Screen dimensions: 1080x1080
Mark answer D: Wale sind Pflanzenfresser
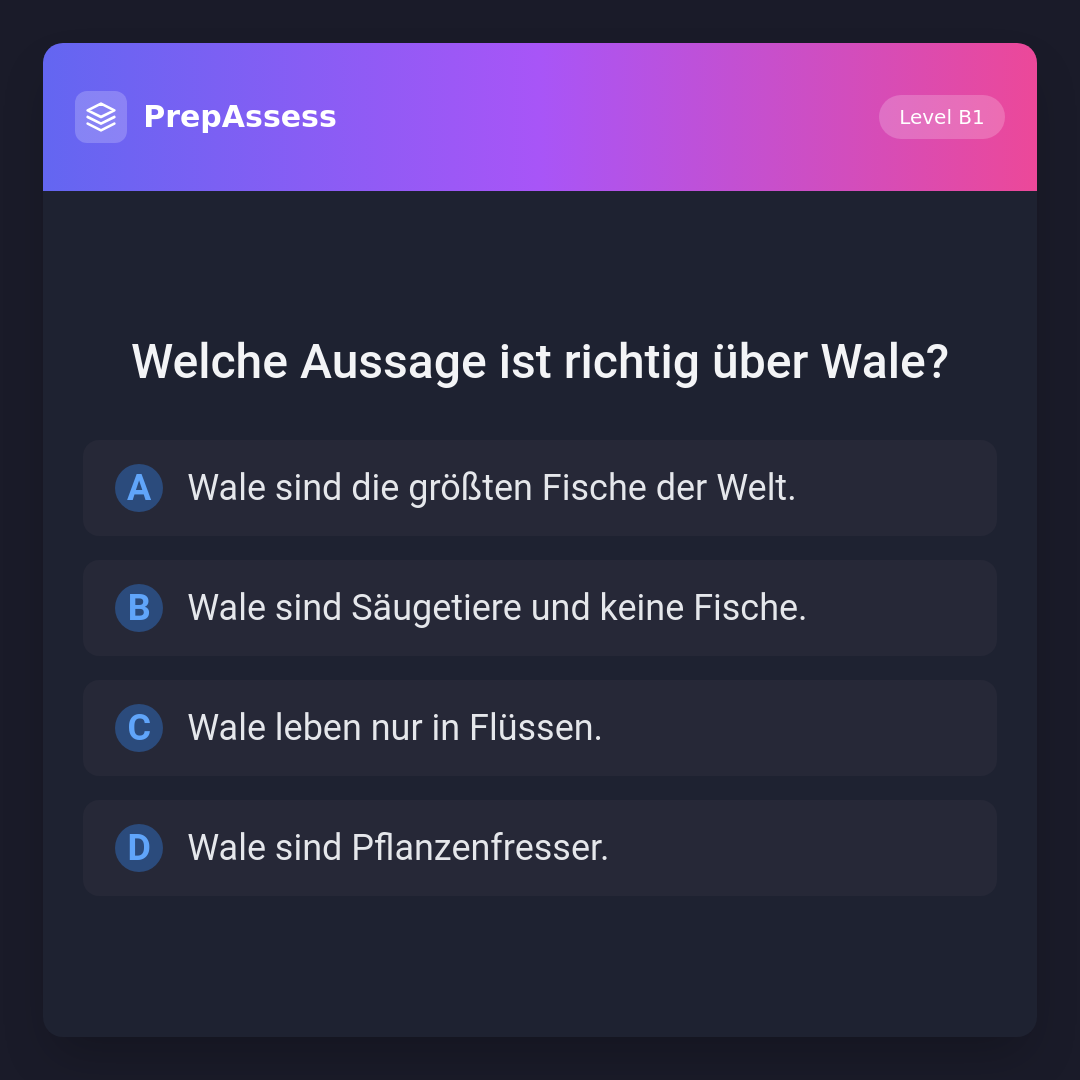540,848
